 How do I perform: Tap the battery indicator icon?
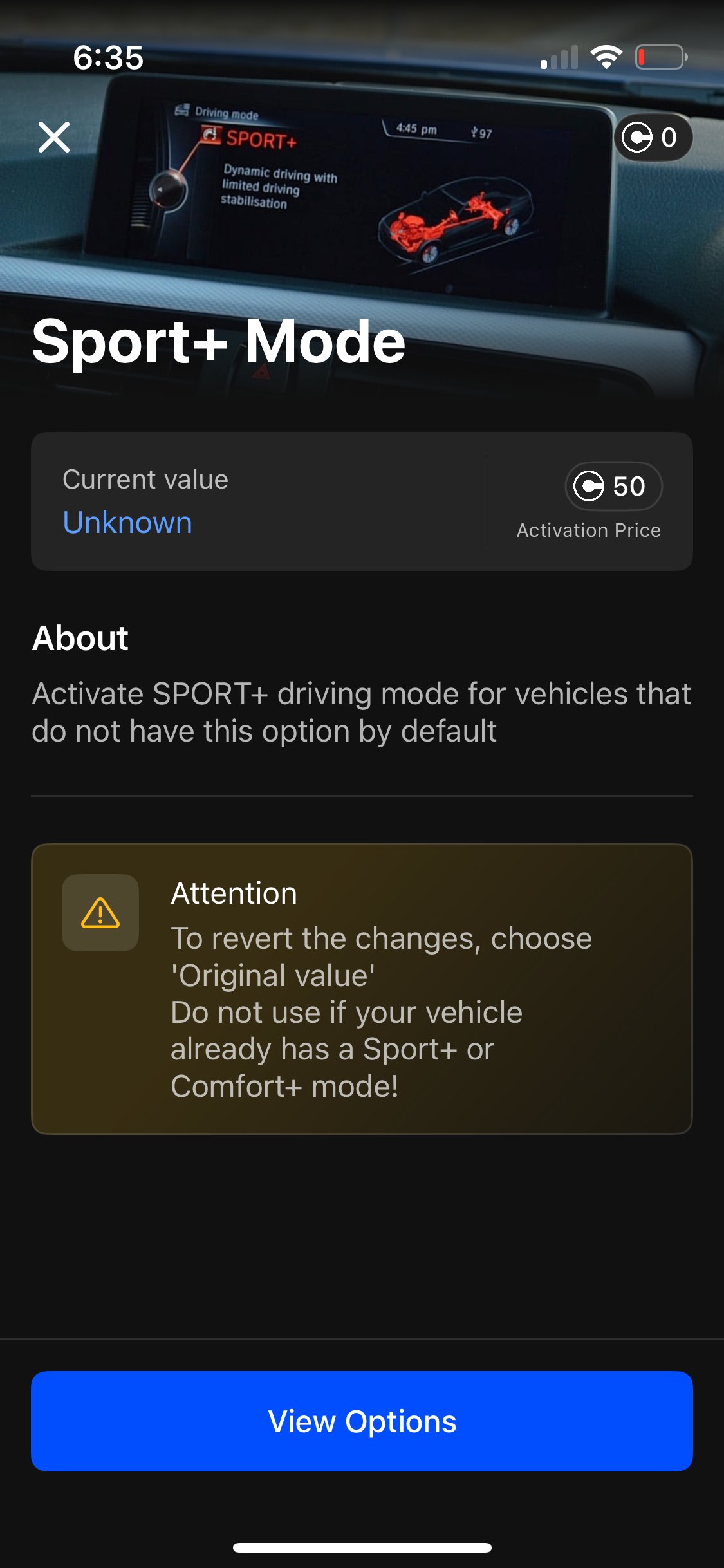click(x=662, y=57)
